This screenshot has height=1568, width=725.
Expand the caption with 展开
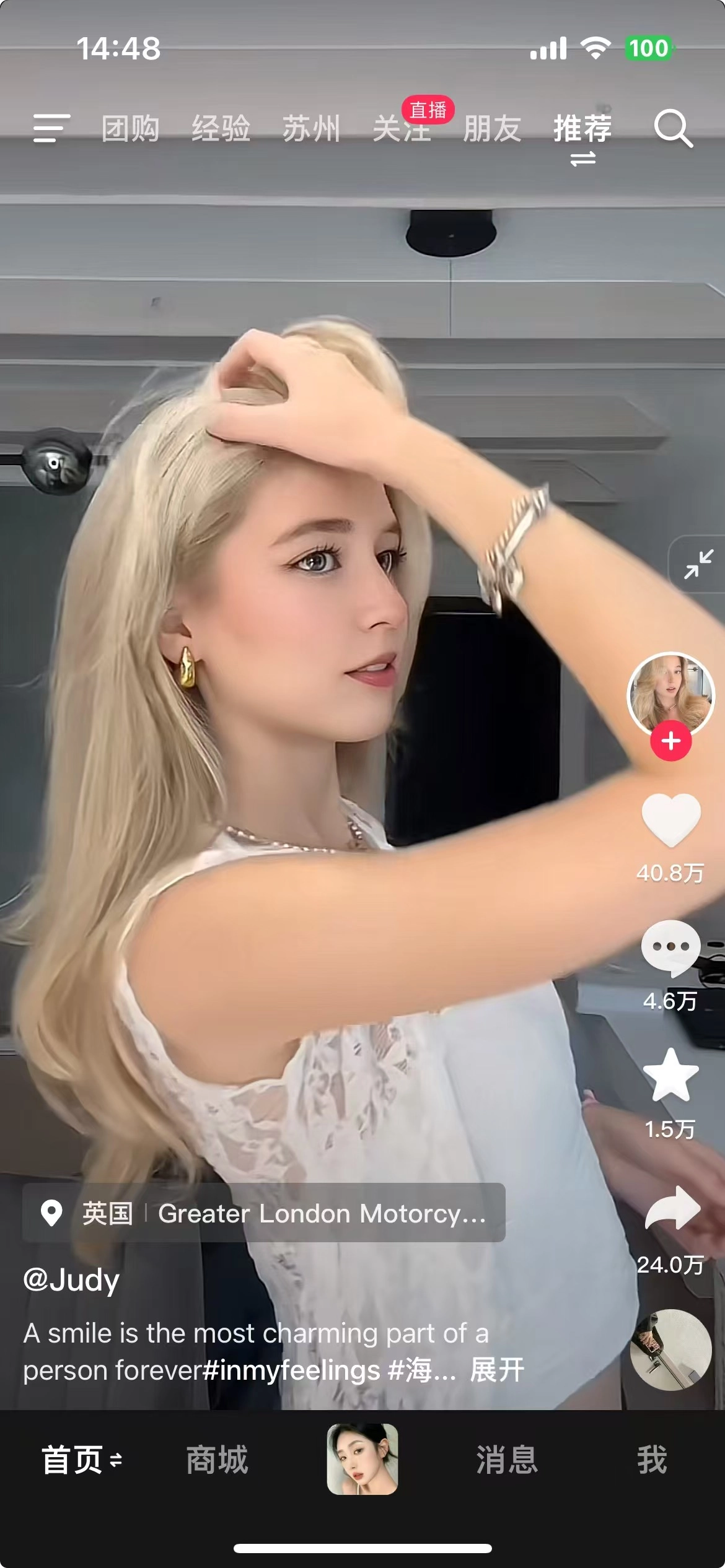point(497,1370)
